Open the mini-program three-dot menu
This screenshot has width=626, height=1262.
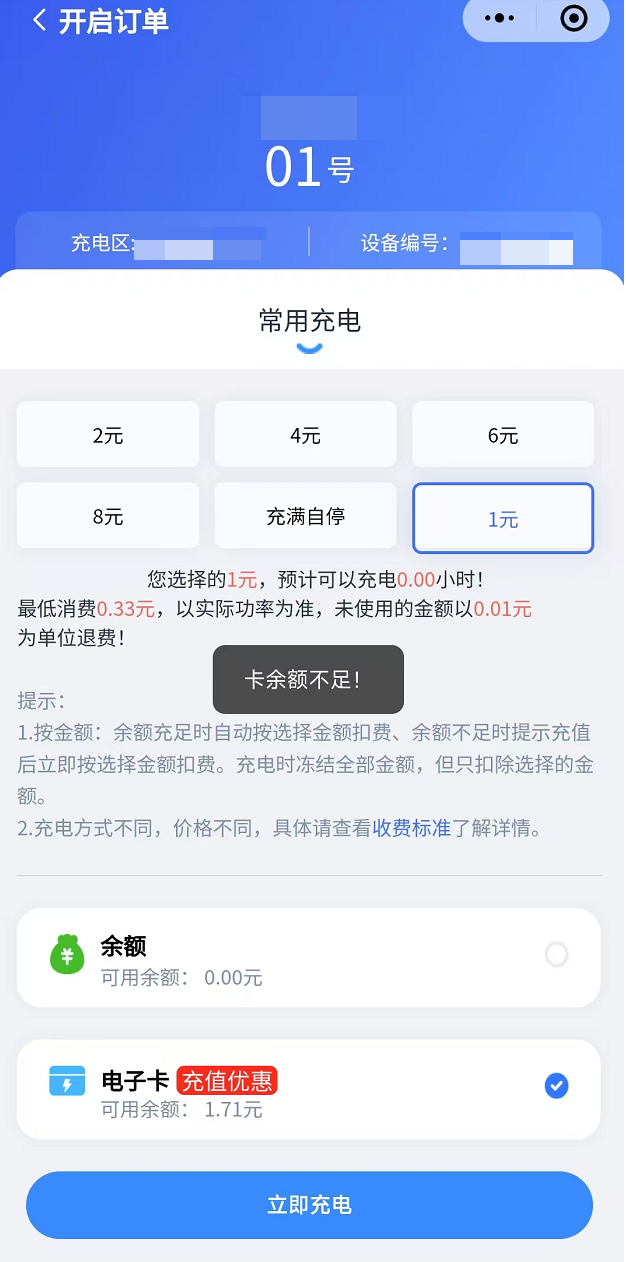[499, 18]
